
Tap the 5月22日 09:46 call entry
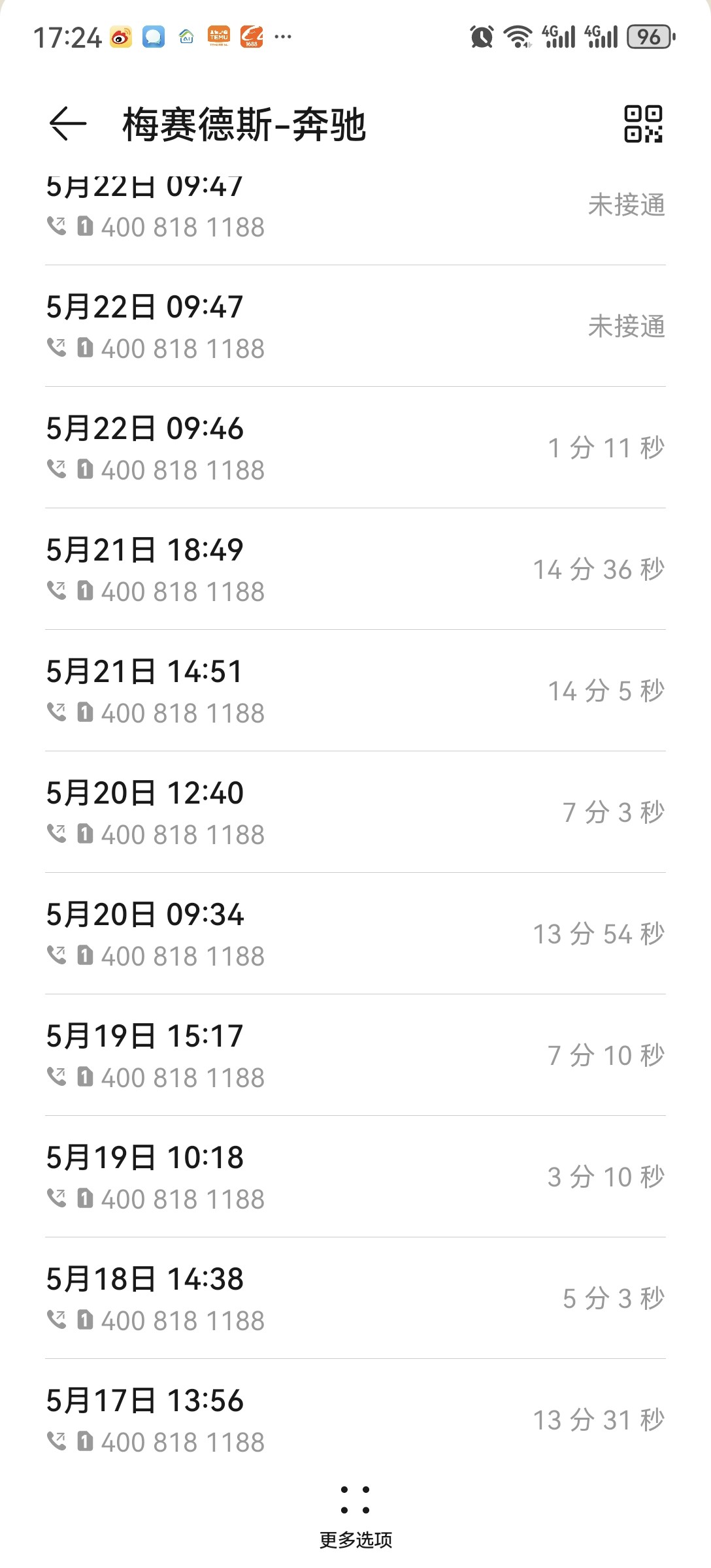pyautogui.click(x=355, y=448)
